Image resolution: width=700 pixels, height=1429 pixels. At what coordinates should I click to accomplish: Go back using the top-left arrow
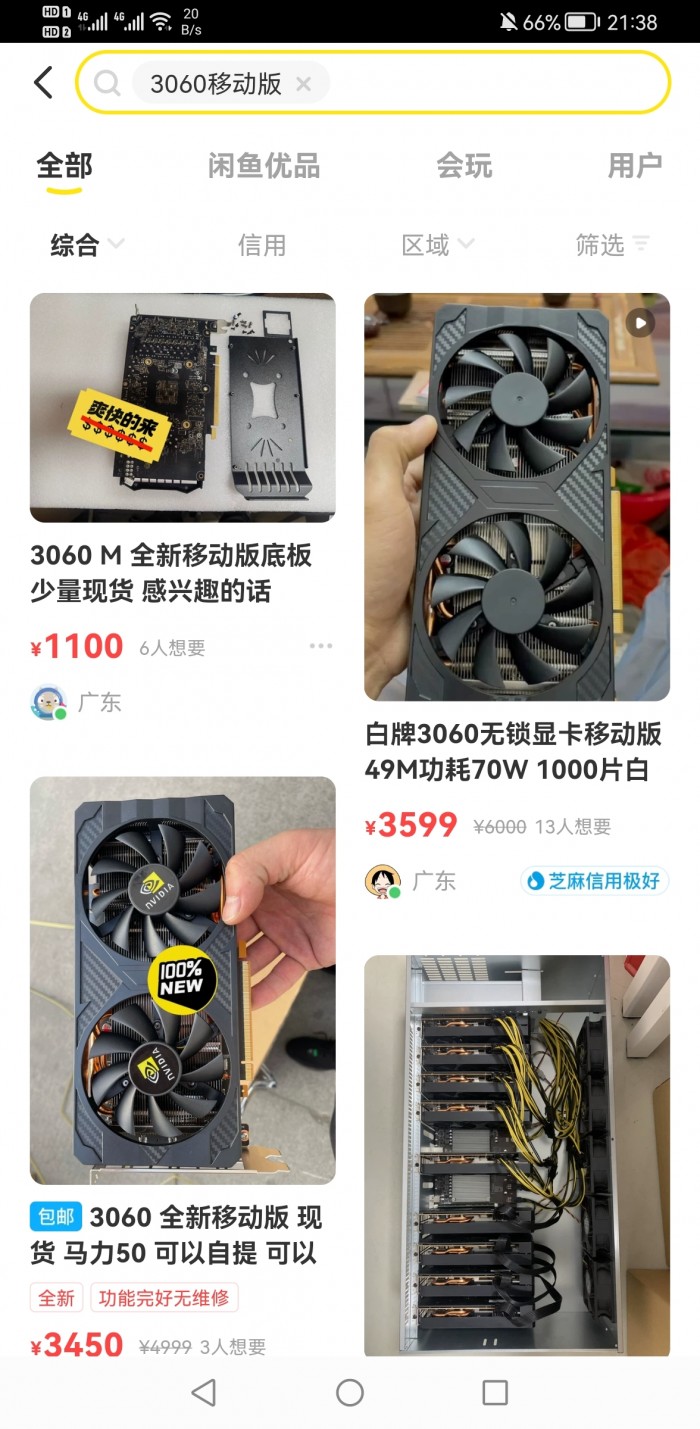pos(43,83)
